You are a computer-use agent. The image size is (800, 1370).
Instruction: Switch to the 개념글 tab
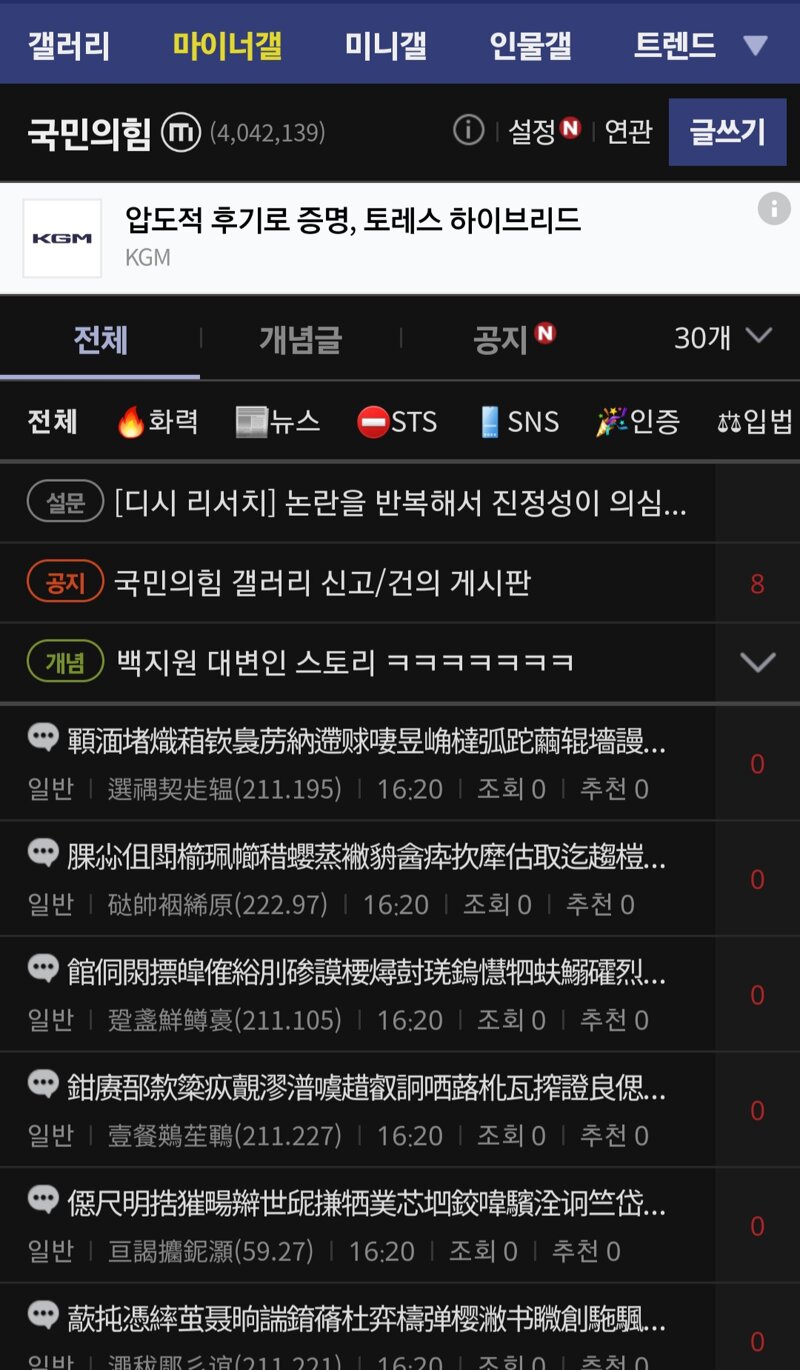[x=300, y=340]
